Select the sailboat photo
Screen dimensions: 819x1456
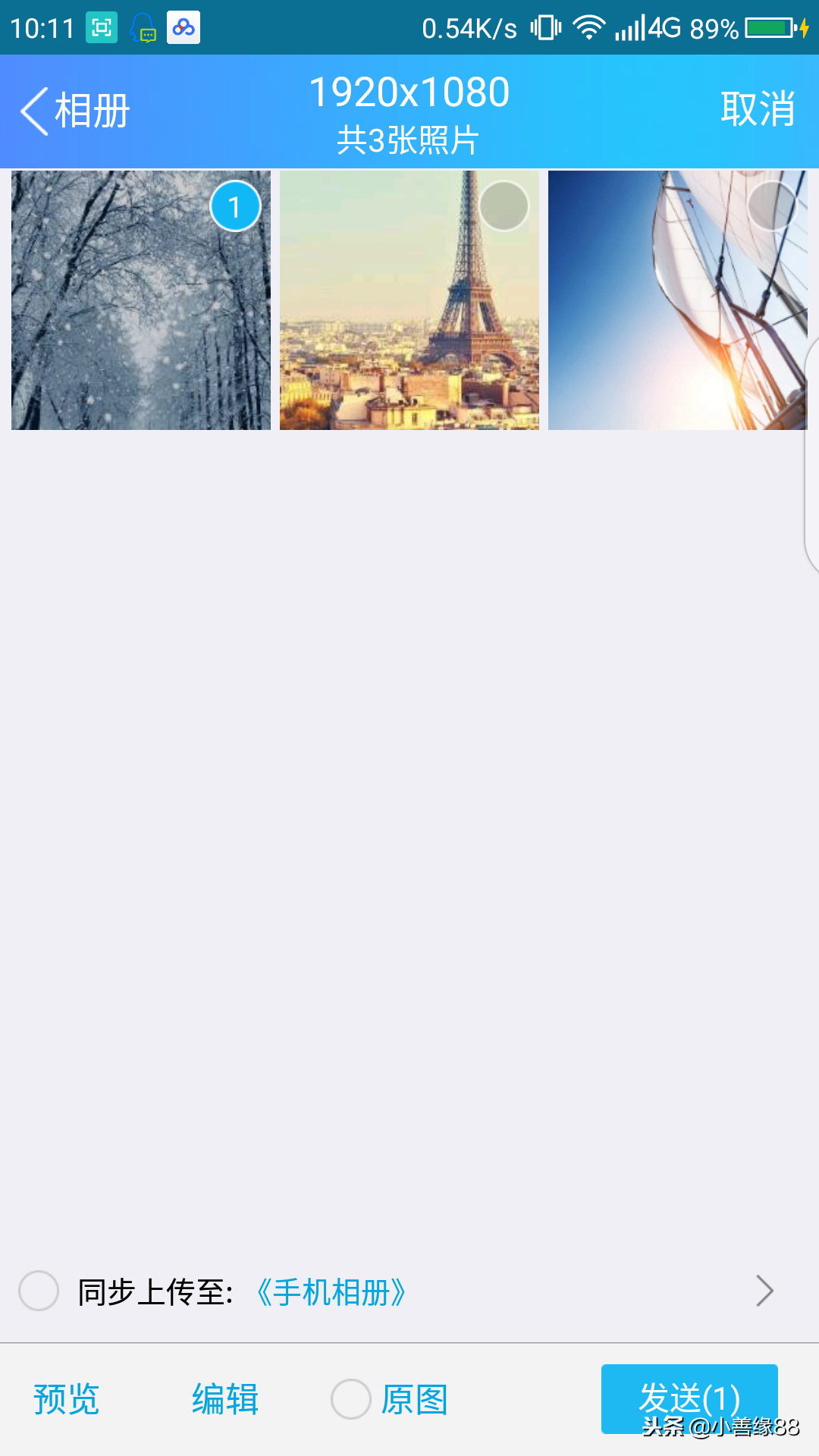[771, 206]
